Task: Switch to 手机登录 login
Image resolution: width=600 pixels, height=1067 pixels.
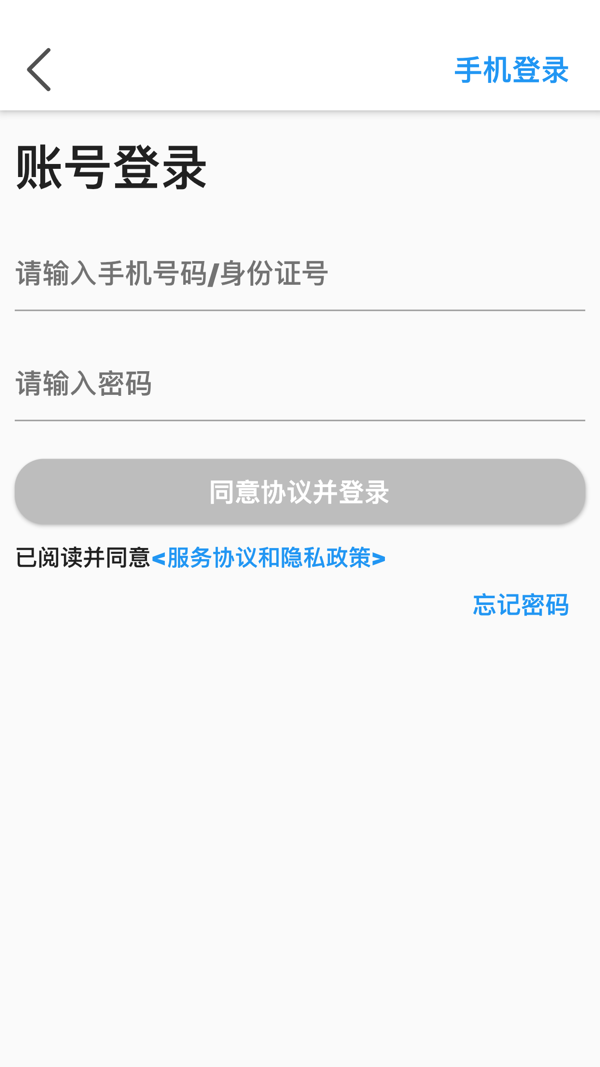Action: click(511, 70)
